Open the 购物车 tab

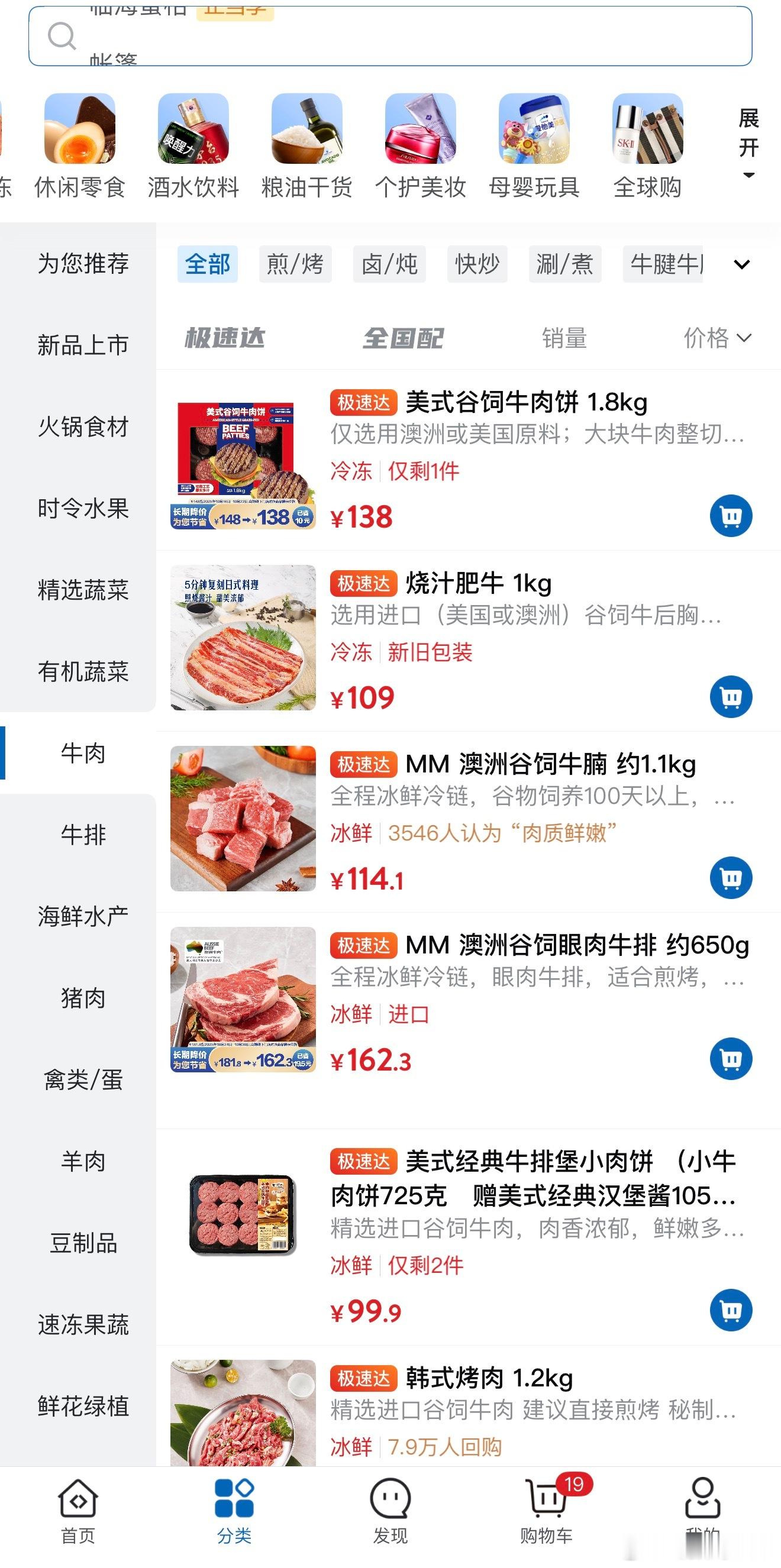[x=547, y=1511]
